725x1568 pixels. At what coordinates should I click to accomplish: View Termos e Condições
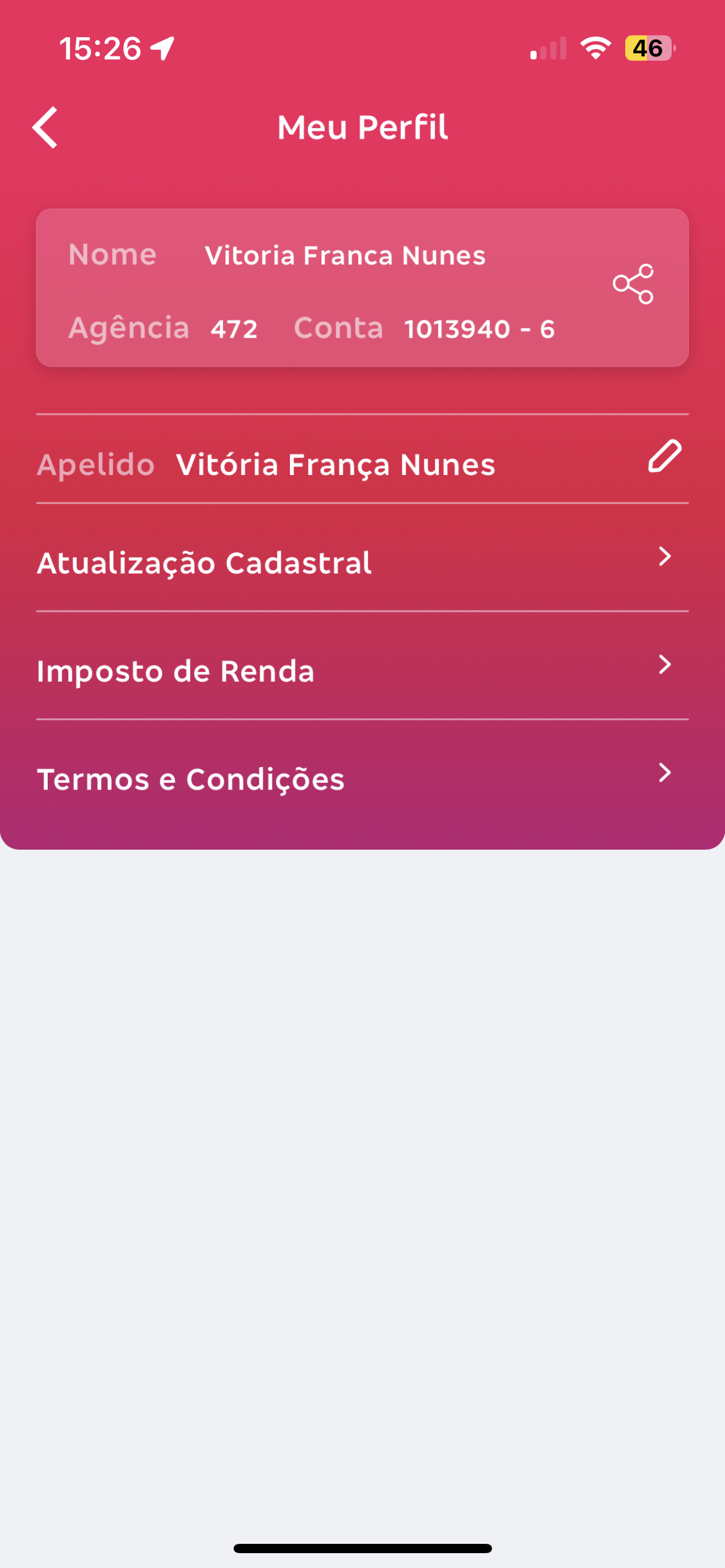(x=362, y=778)
